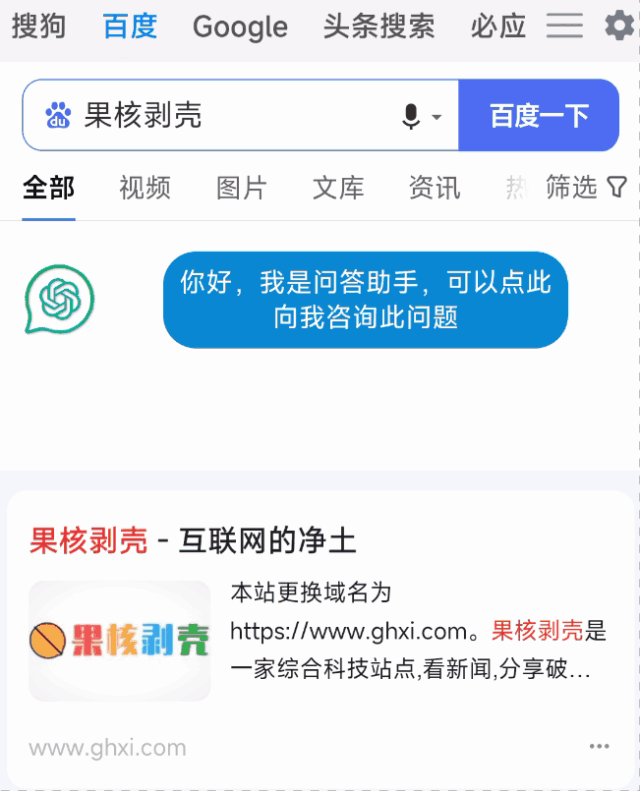Viewport: 640px width, 791px height.
Task: Select the Google search engine
Action: pos(240,27)
